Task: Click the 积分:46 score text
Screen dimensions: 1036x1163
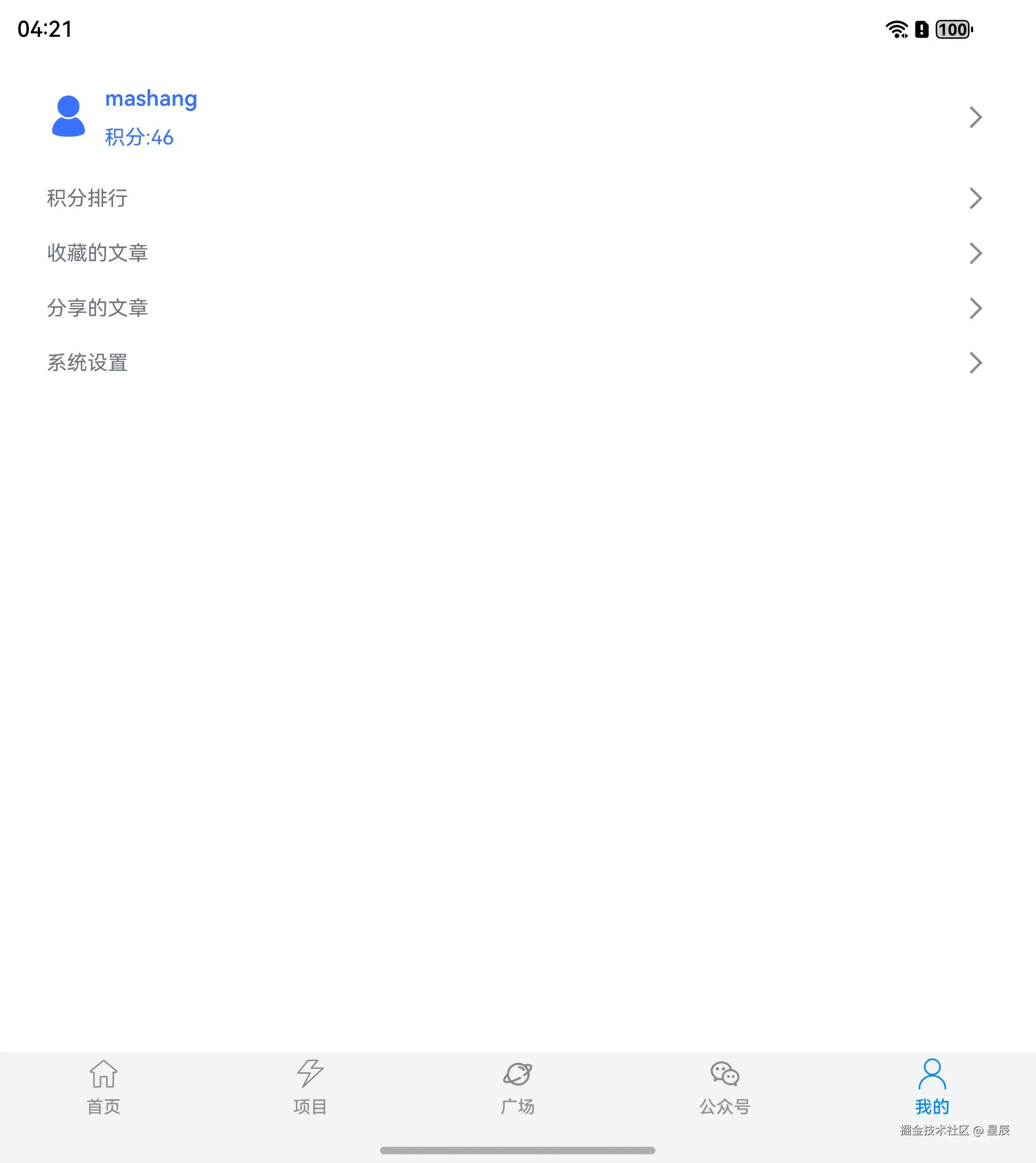Action: pyautogui.click(x=139, y=137)
